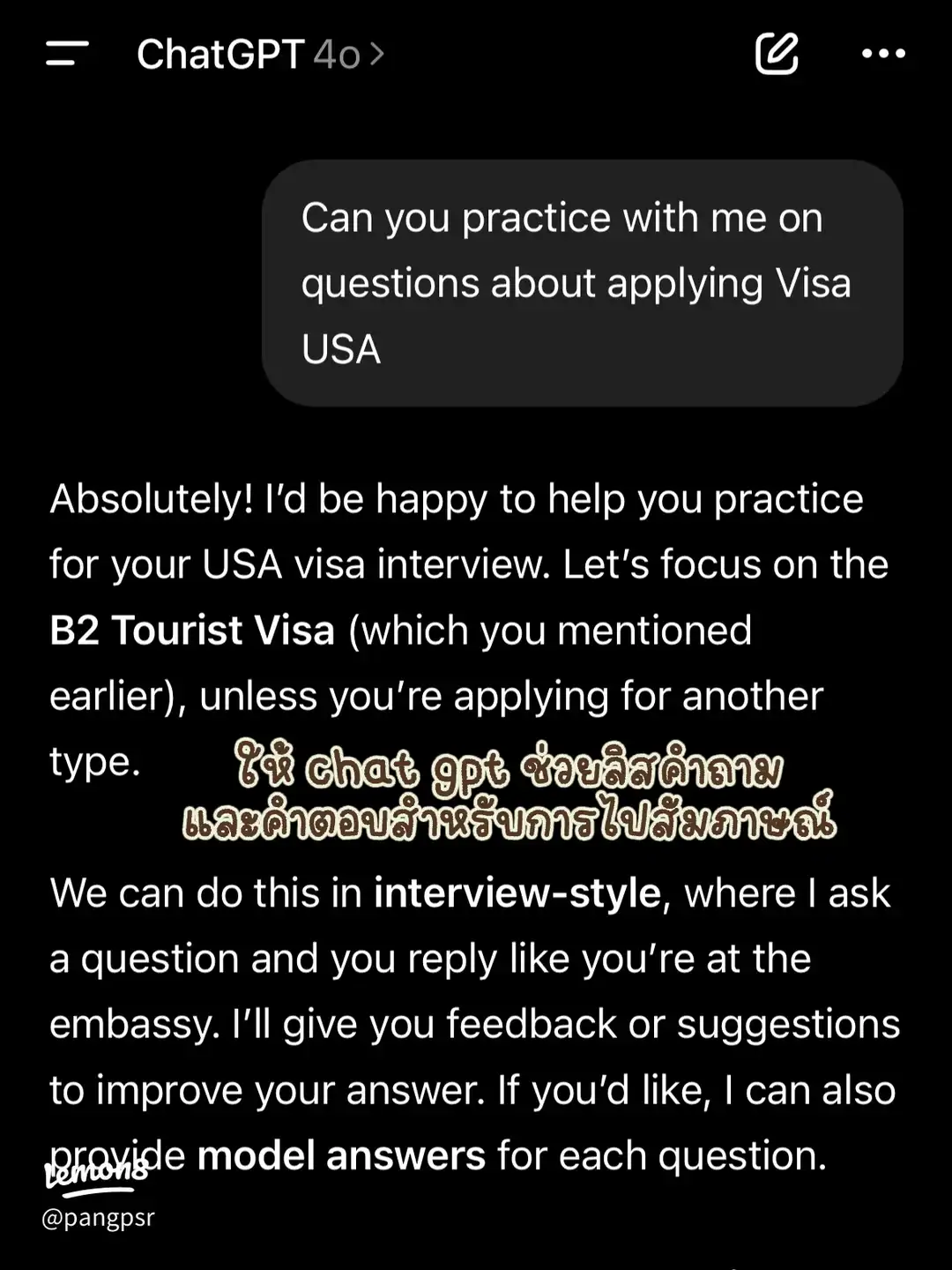The image size is (952, 1270).
Task: Select the Thai caption overlay text
Action: 509,793
